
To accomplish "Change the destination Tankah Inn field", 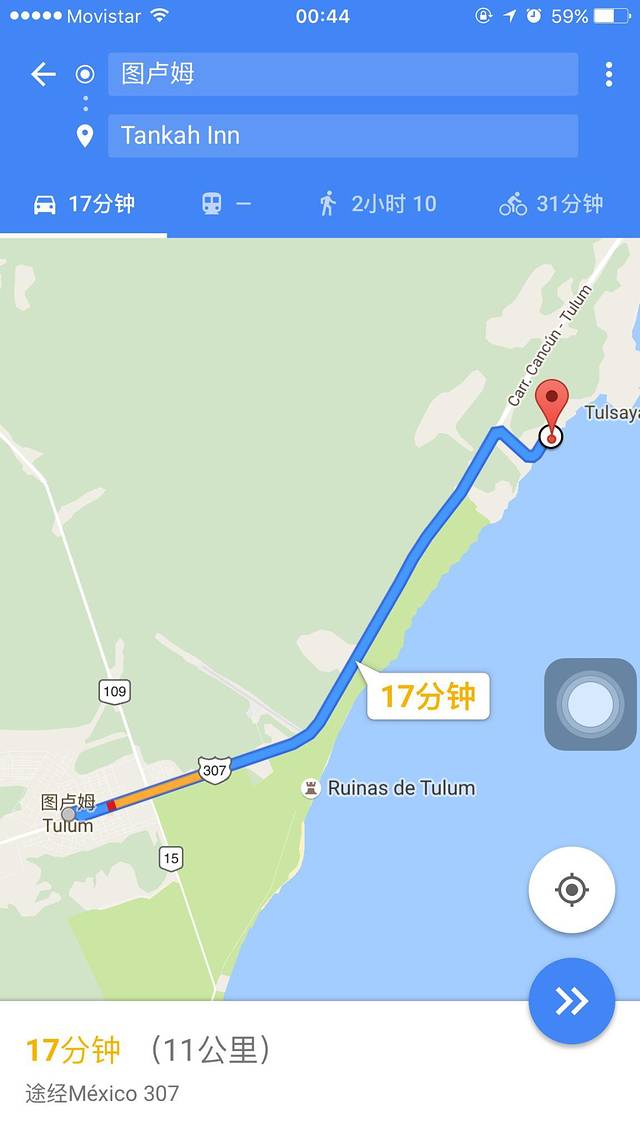I will [x=342, y=136].
